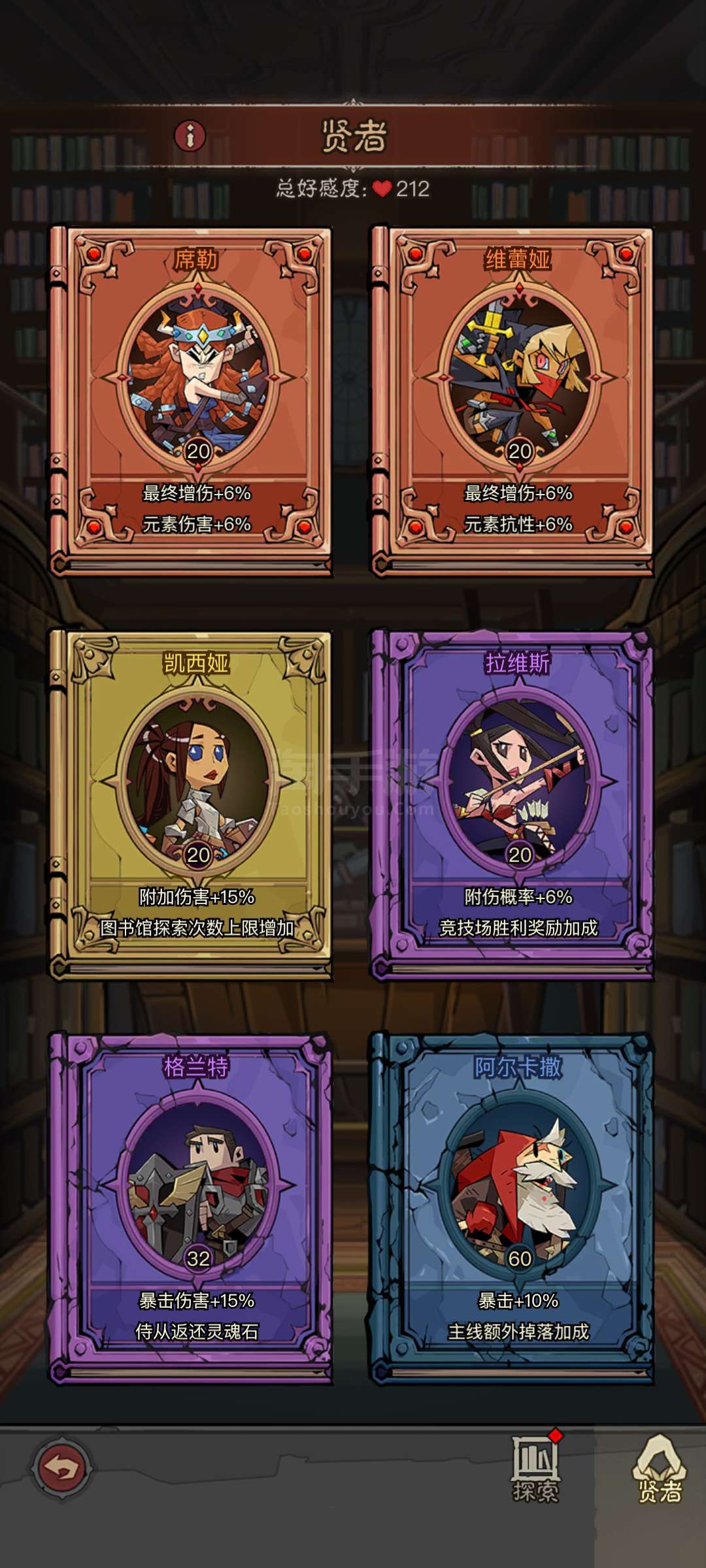View the 拉维斯 archer book card
The height and width of the screenshot is (1568, 706).
pyautogui.click(x=512, y=805)
